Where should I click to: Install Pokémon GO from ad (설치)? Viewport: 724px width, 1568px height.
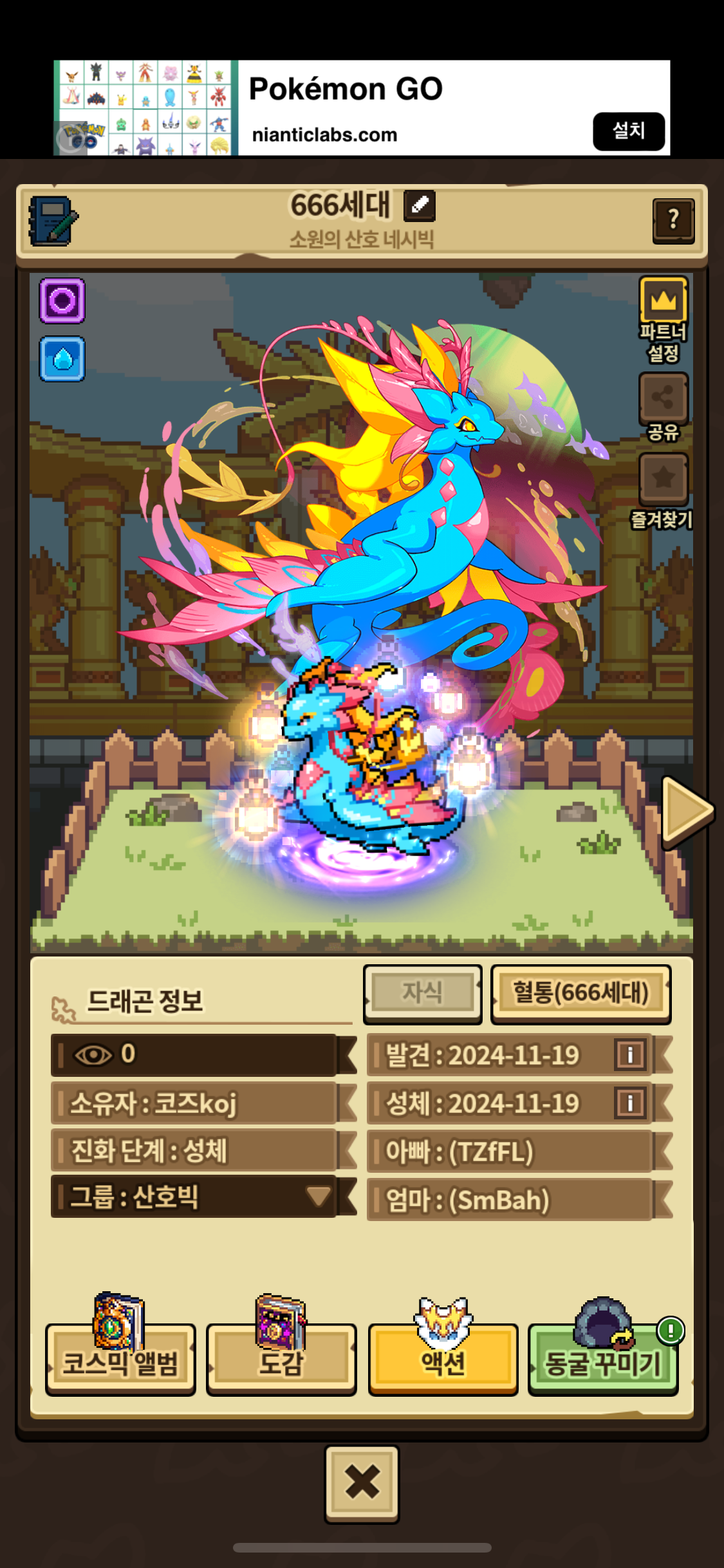(629, 131)
